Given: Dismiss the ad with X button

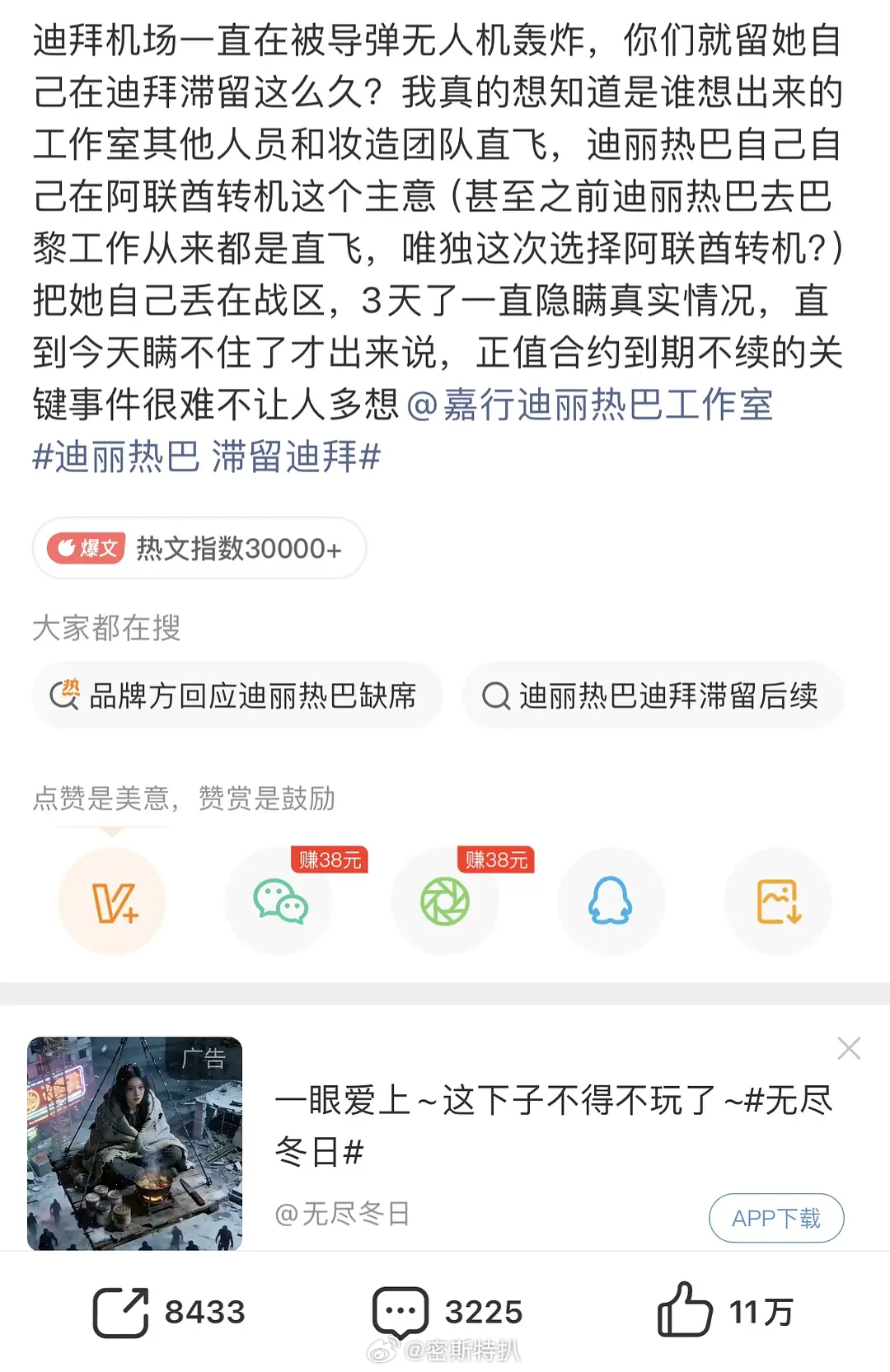Looking at the screenshot, I should pos(850,1048).
